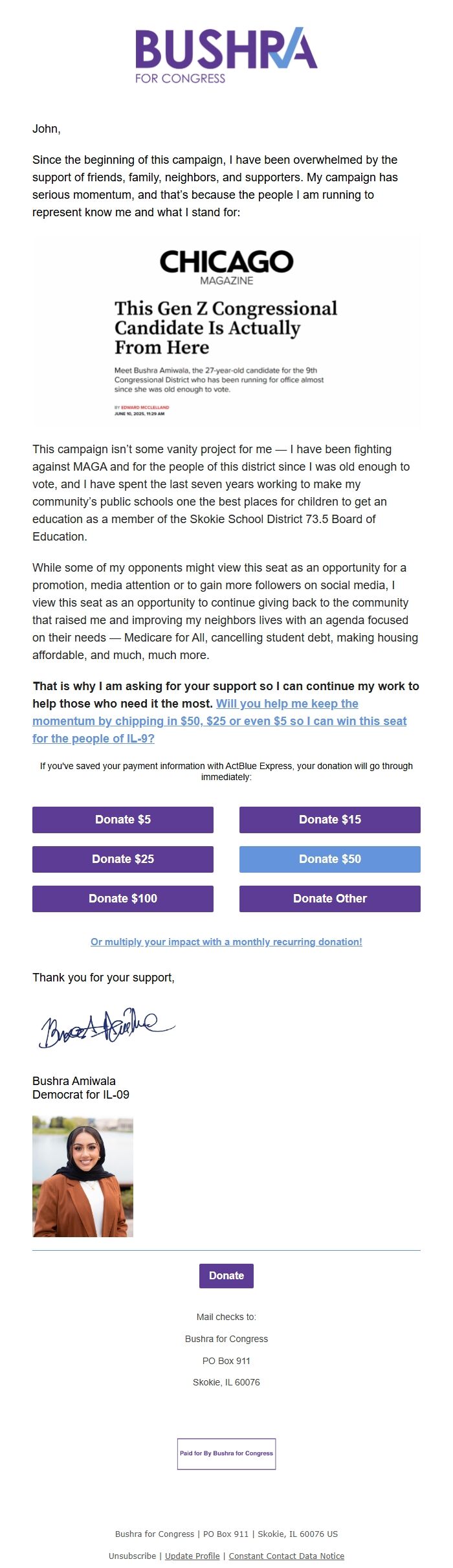Tap the Donate button above mail checks
The width and height of the screenshot is (453, 1568).
pyautogui.click(x=226, y=1275)
